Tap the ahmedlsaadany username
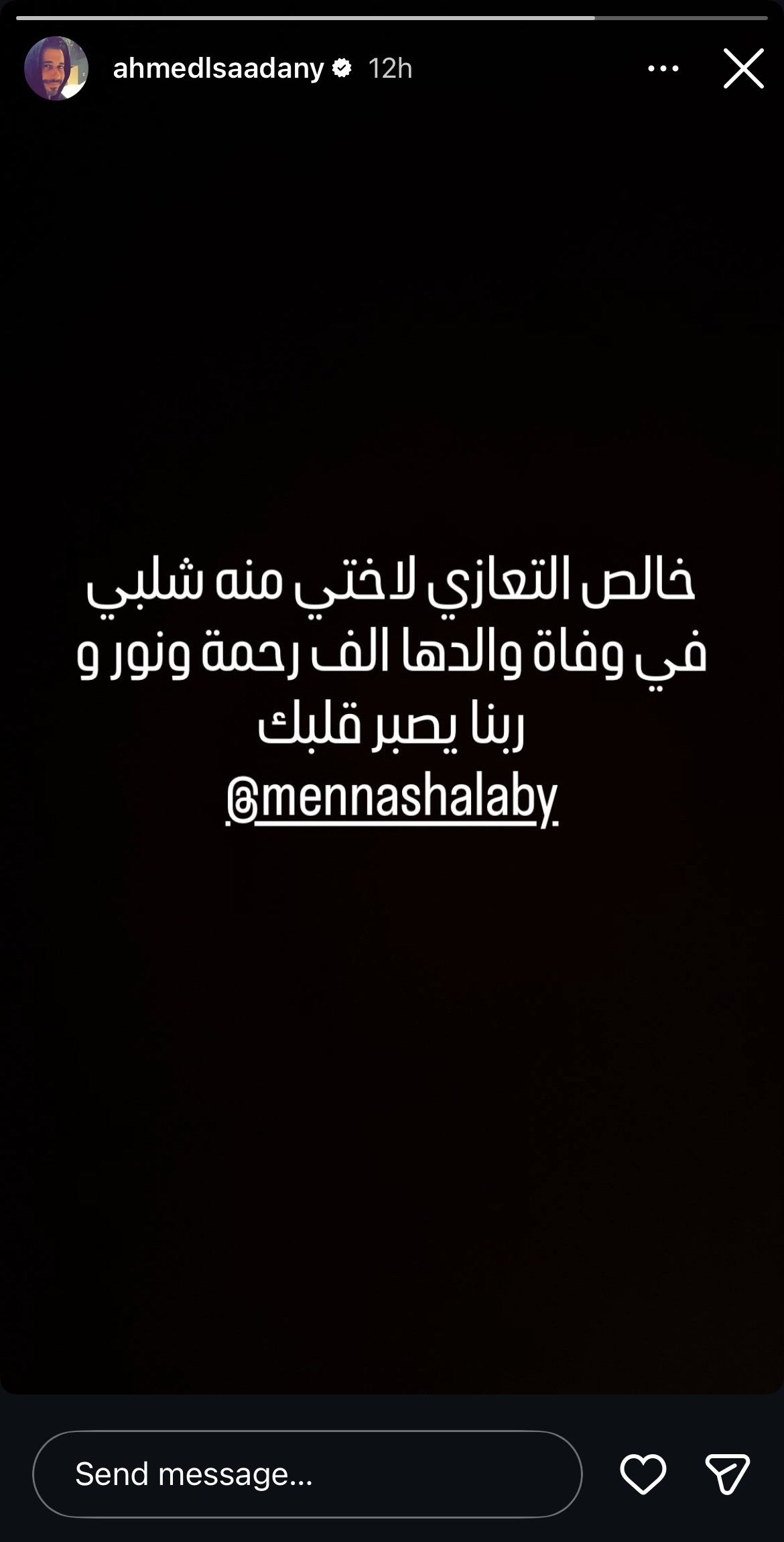The height and width of the screenshot is (1542, 784). (x=218, y=68)
